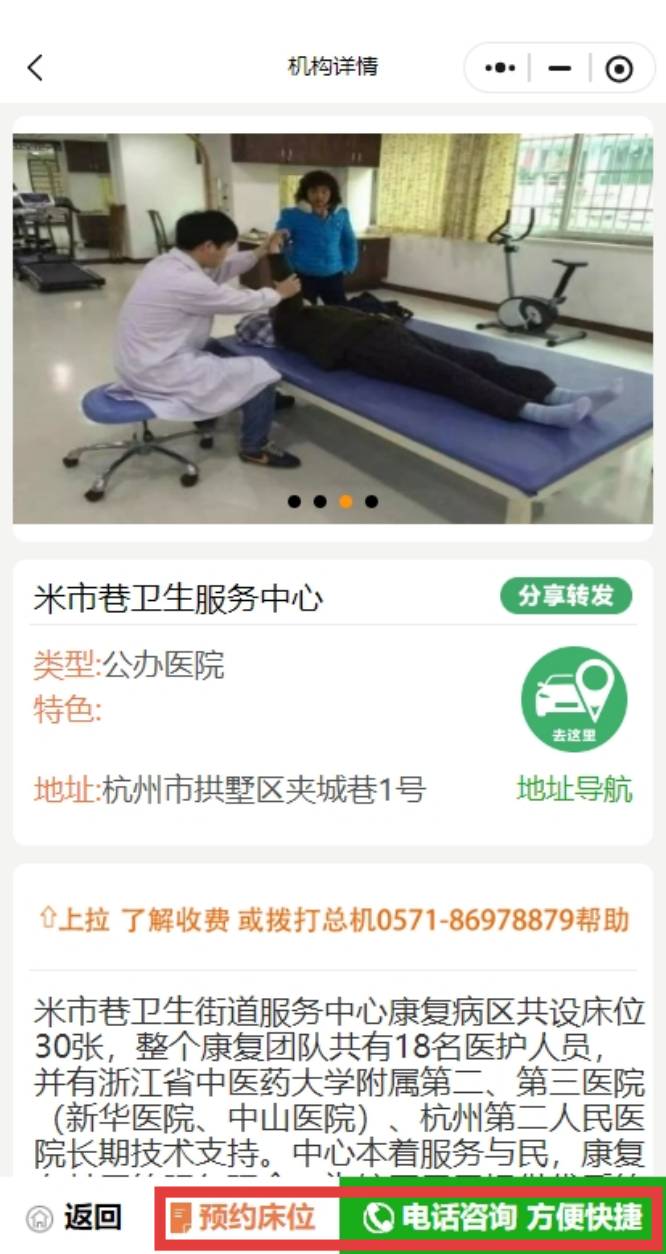Tap 返回 in the bottom bar
666x1254 pixels.
pos(76,1217)
